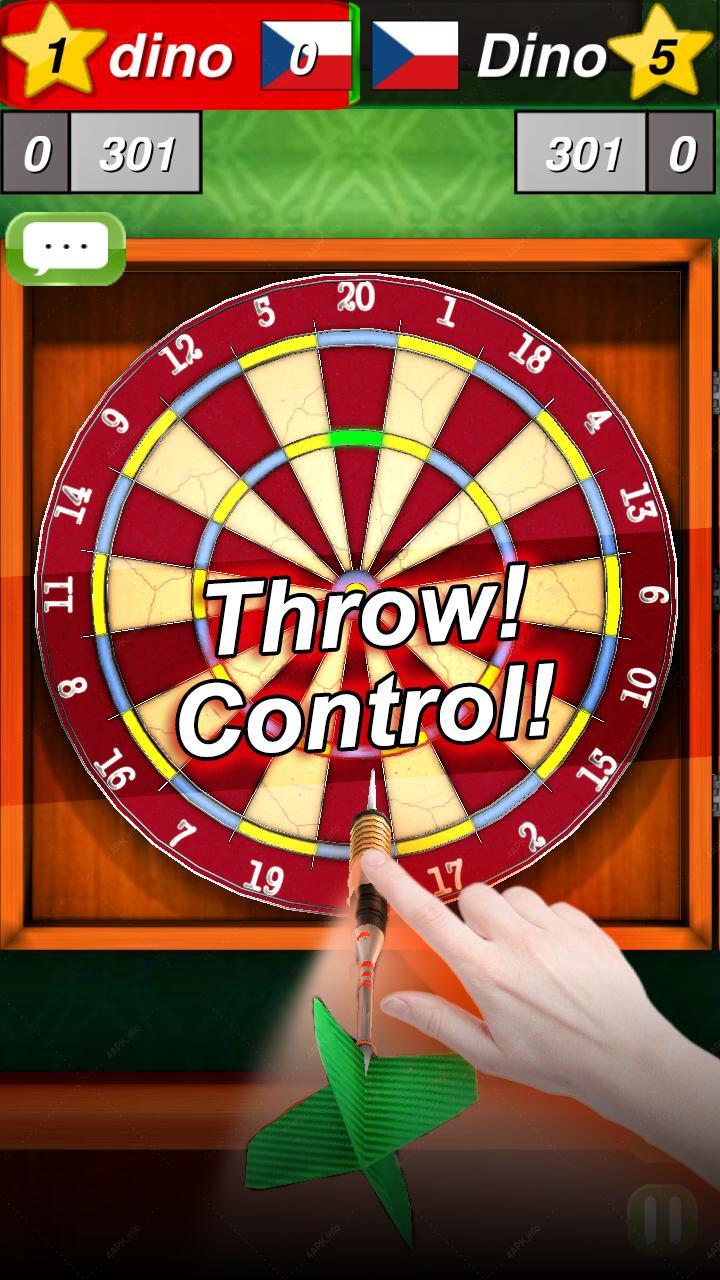The height and width of the screenshot is (1280, 720).
Task: Open the chat speech bubble
Action: pyautogui.click(x=66, y=248)
